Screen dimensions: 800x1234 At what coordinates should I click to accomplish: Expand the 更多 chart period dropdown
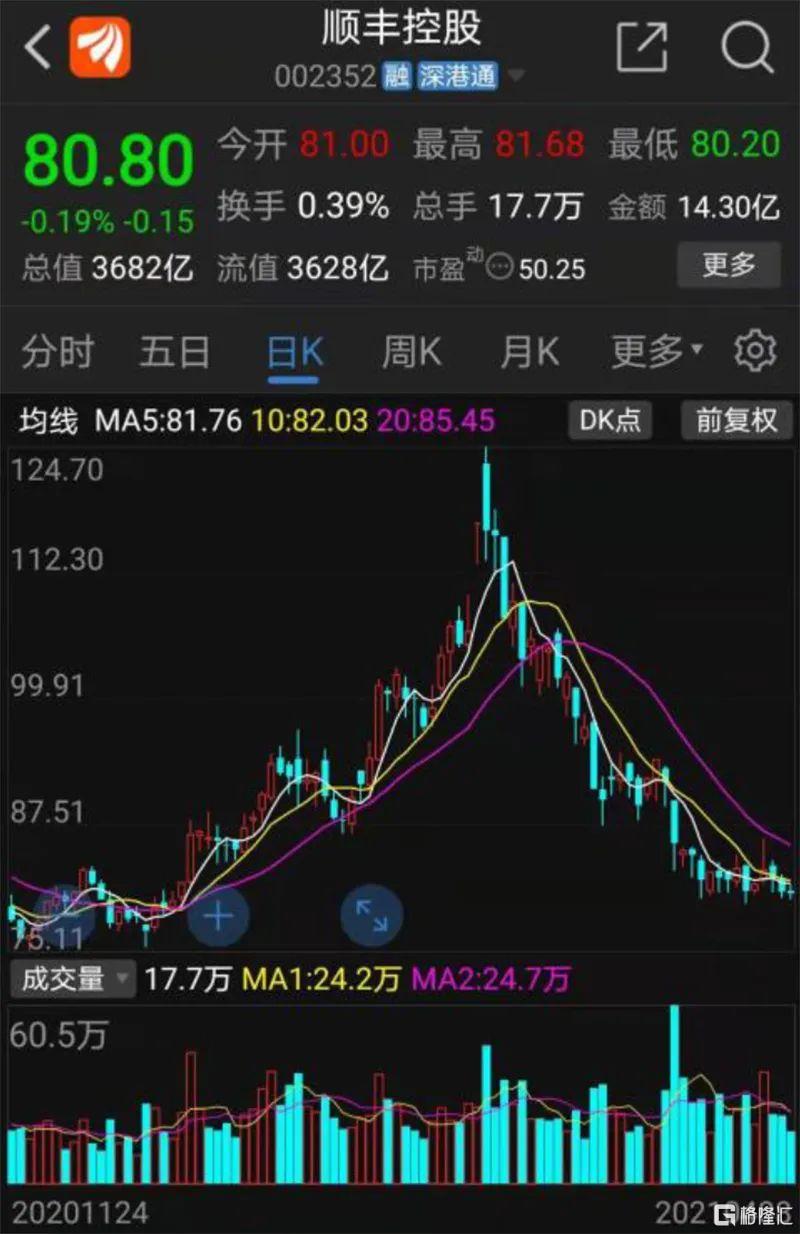pyautogui.click(x=656, y=352)
